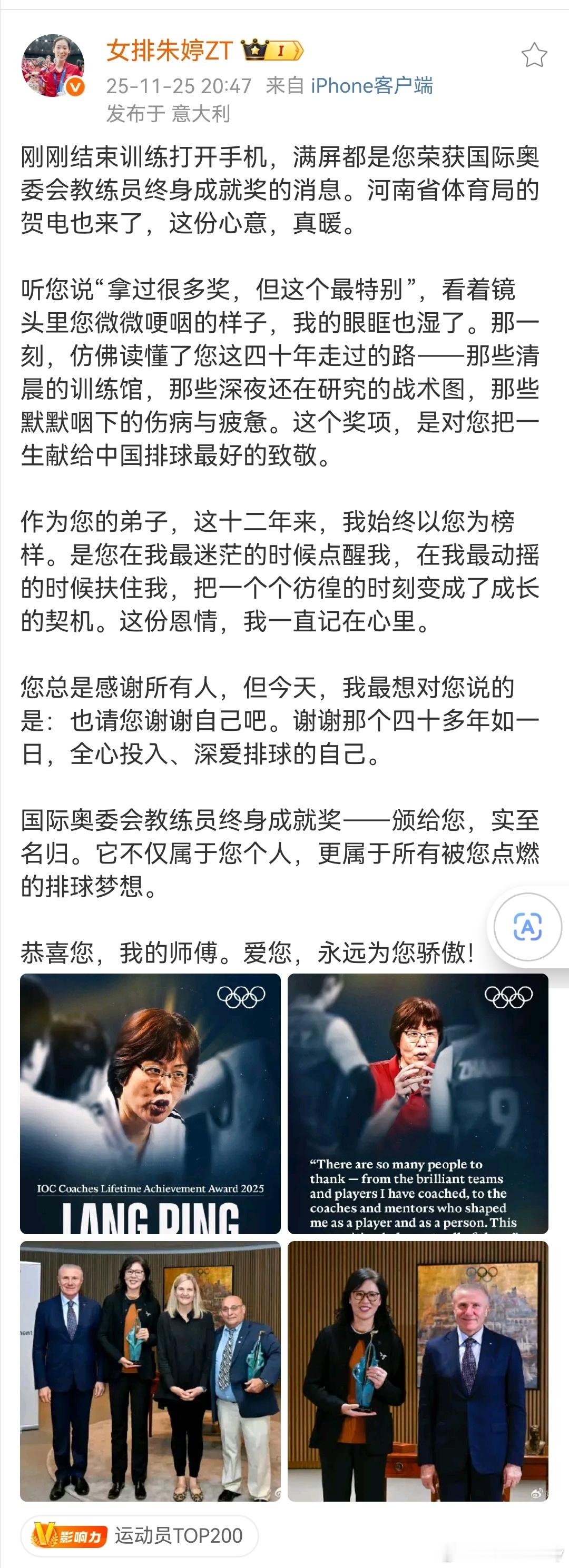Click the 'I' membership level badge
Image resolution: width=569 pixels, height=1568 pixels.
pos(280,50)
